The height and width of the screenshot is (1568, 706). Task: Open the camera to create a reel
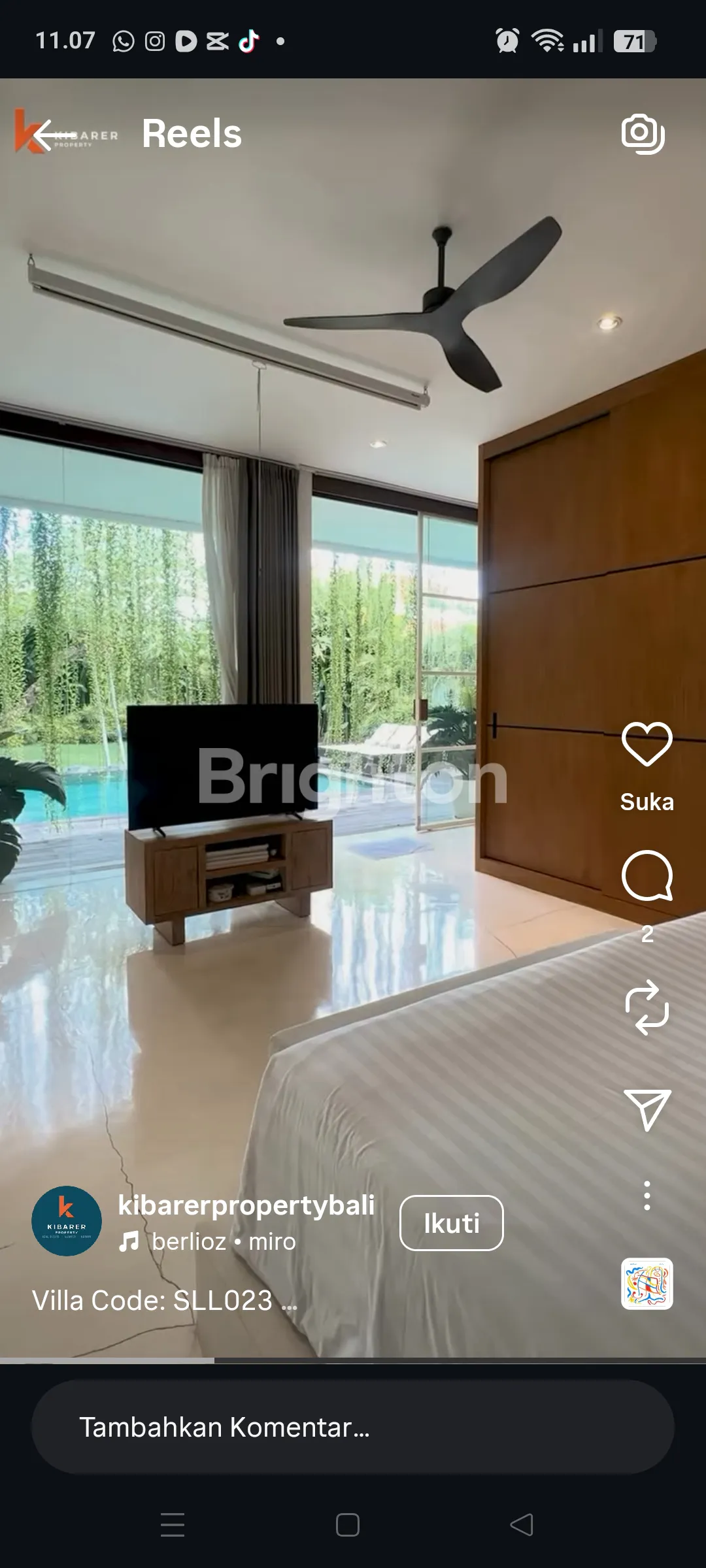pyautogui.click(x=643, y=134)
